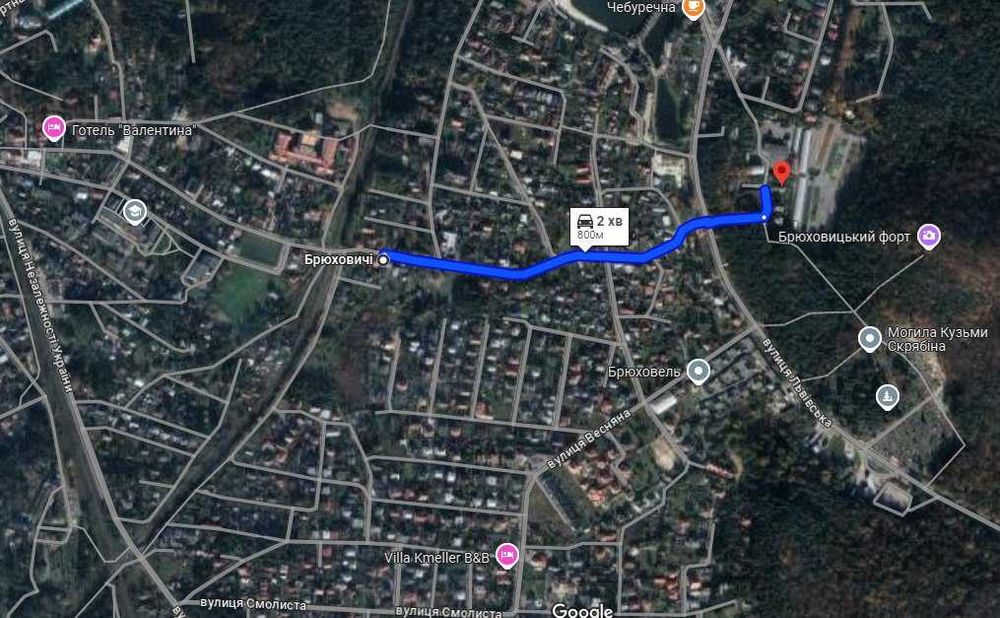The height and width of the screenshot is (618, 1000).
Task: Open the Могила Кузьми Скрябіна marker
Action: (870, 338)
